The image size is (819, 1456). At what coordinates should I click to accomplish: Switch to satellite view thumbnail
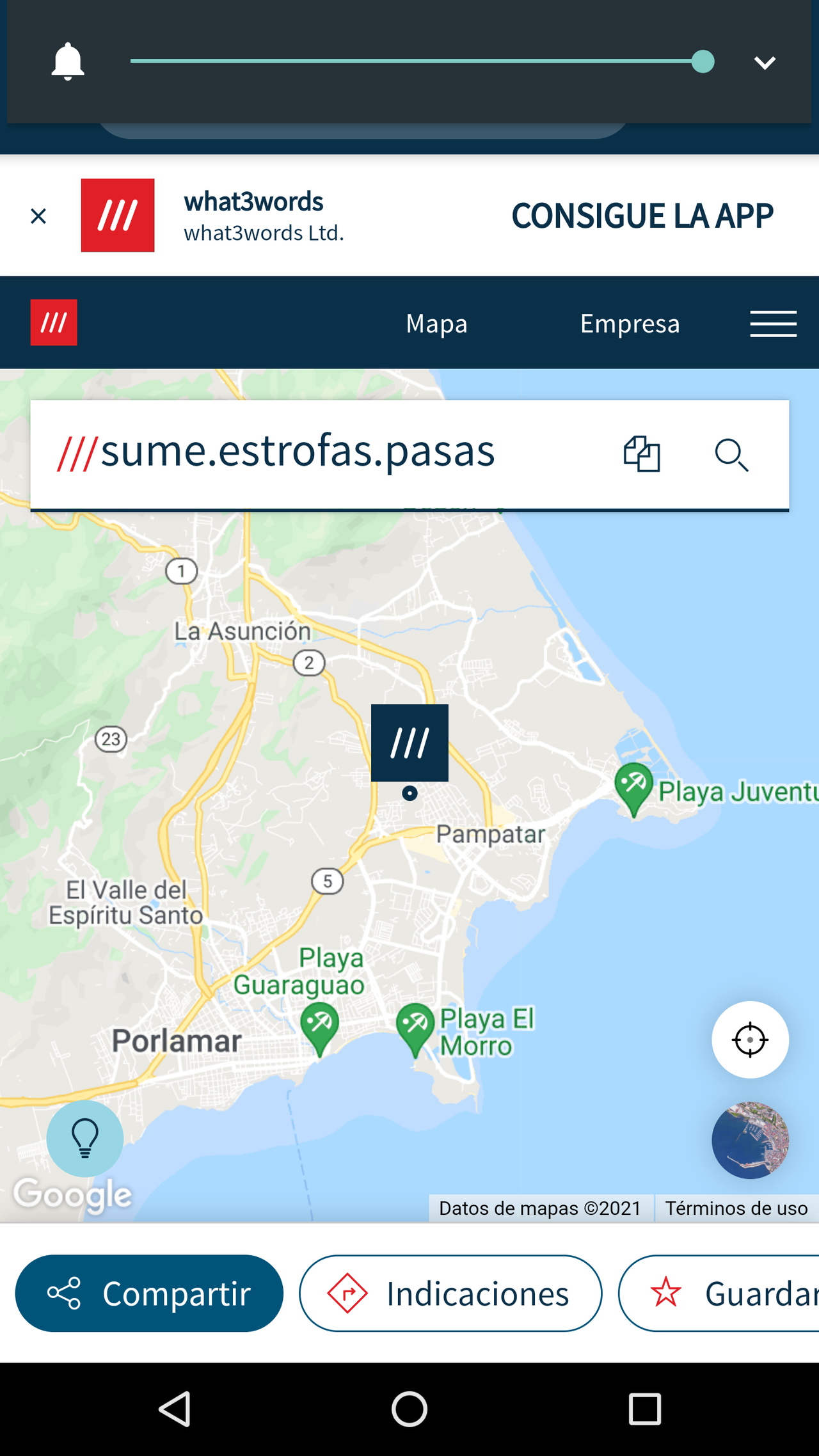tap(751, 1141)
